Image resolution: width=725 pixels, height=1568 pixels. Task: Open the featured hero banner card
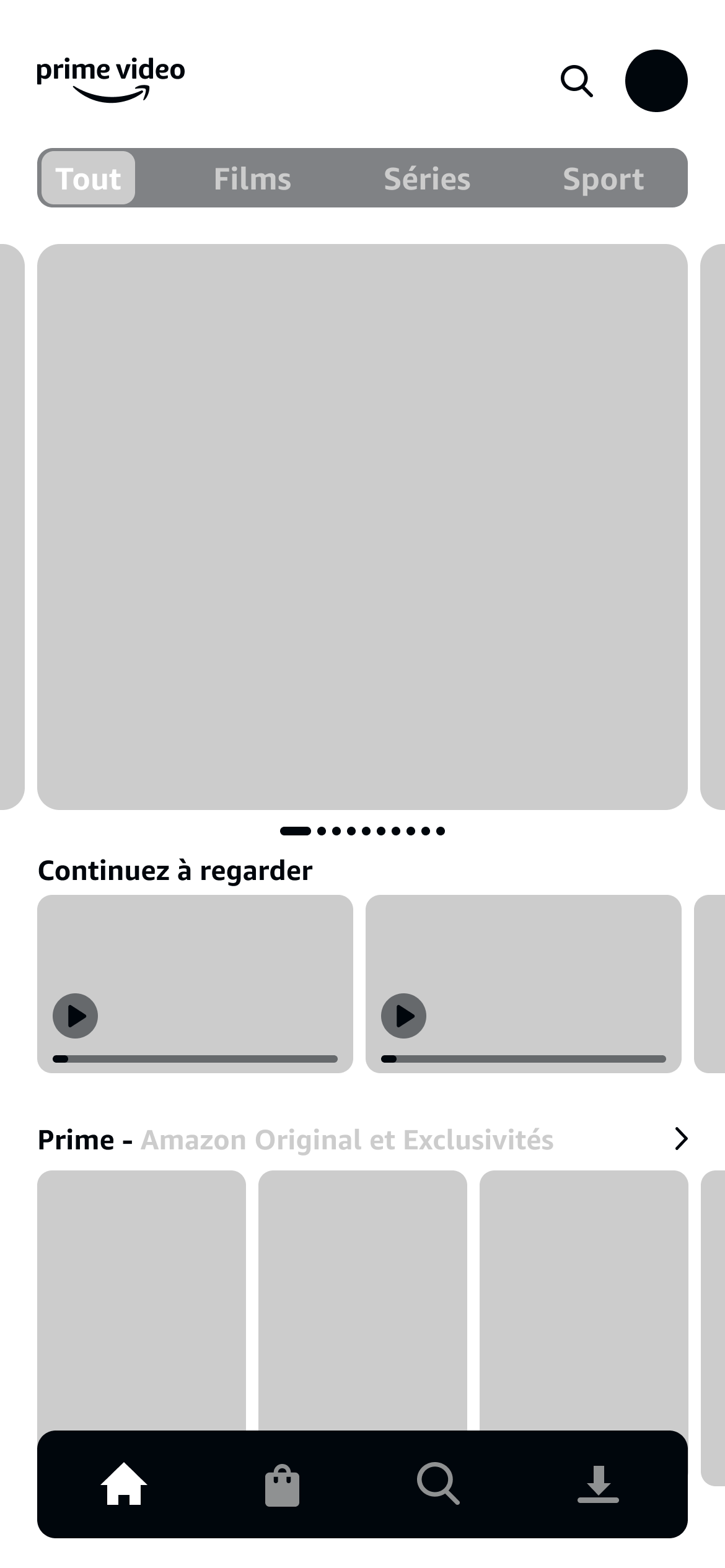pyautogui.click(x=362, y=526)
